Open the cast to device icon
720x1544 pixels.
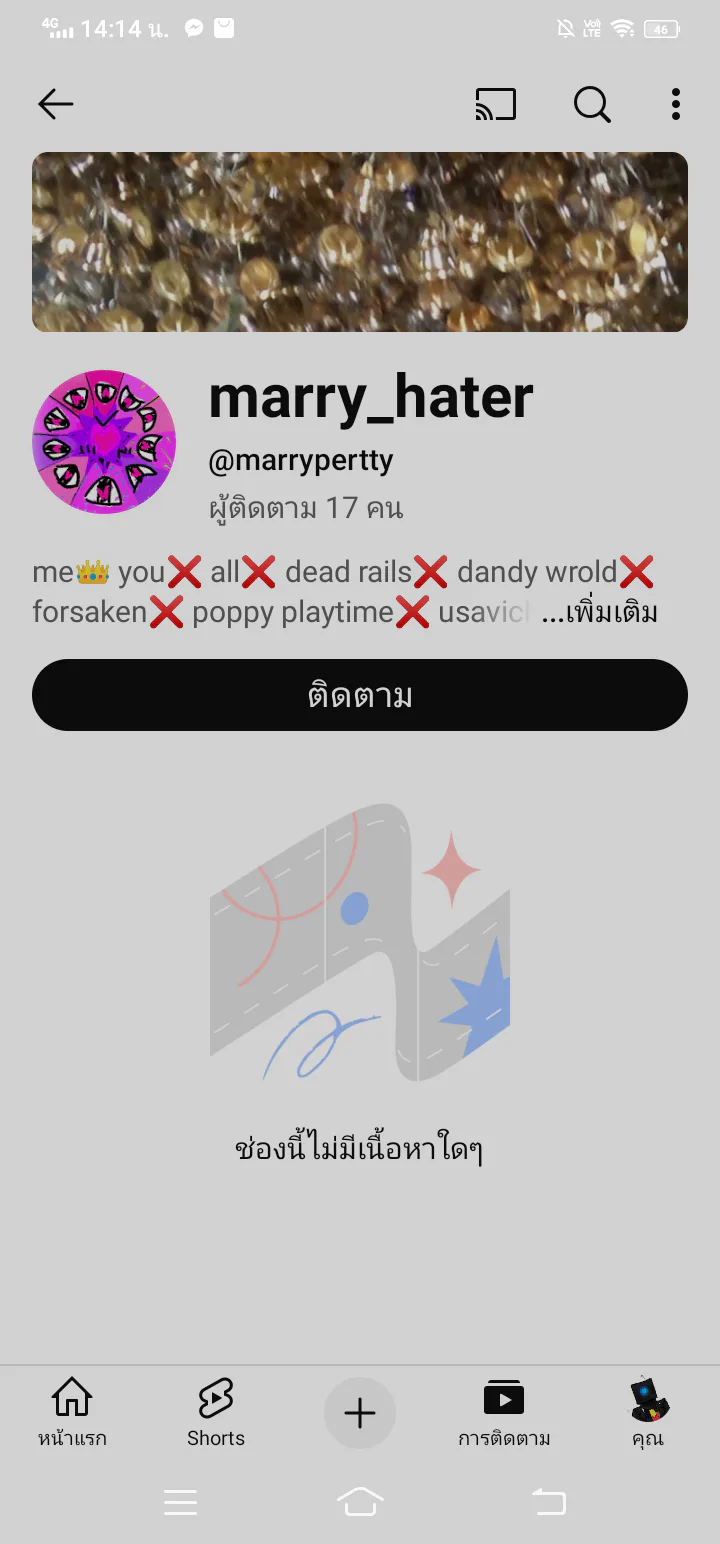click(495, 104)
